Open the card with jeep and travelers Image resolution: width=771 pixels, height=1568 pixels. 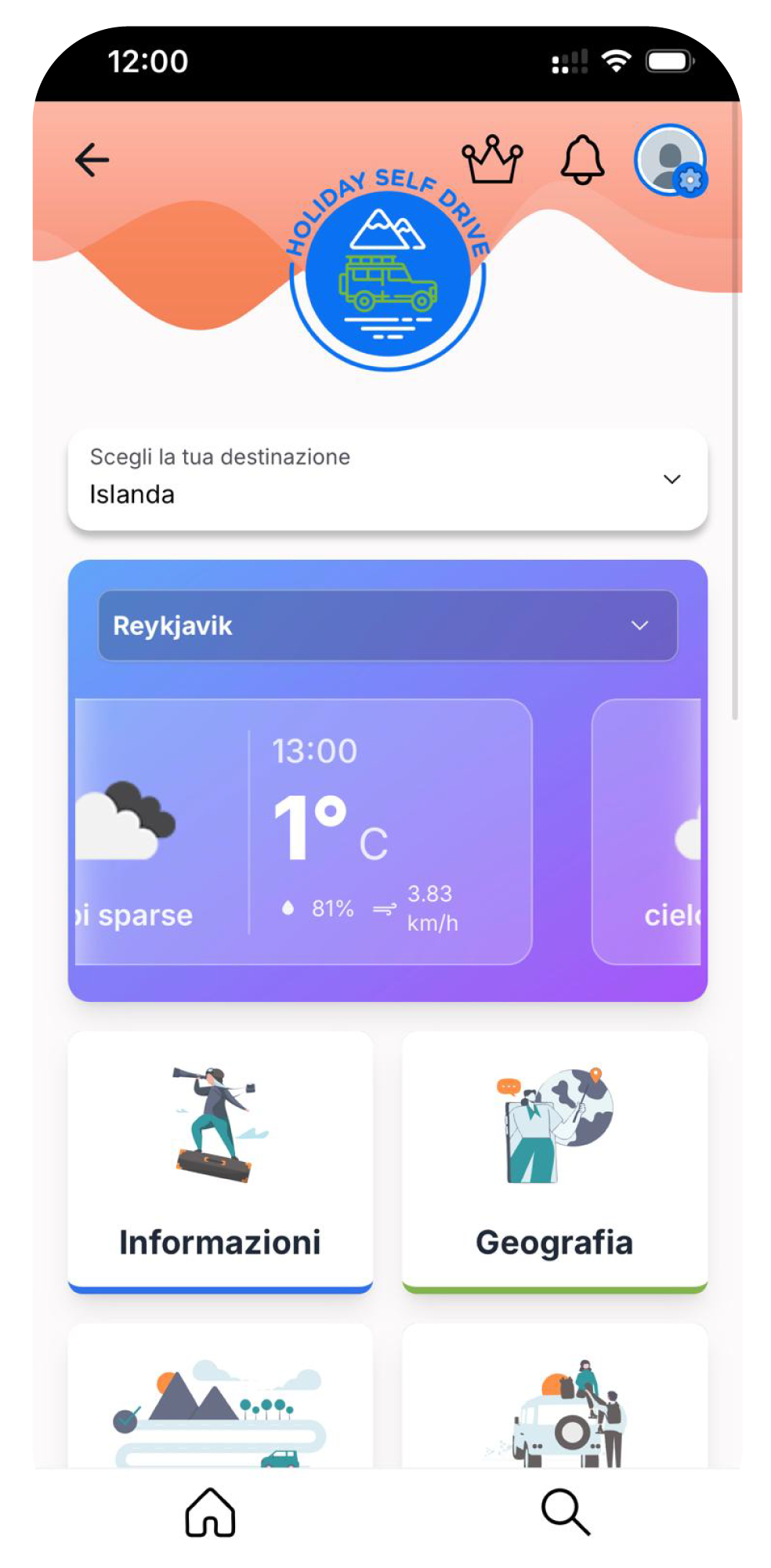[555, 1403]
